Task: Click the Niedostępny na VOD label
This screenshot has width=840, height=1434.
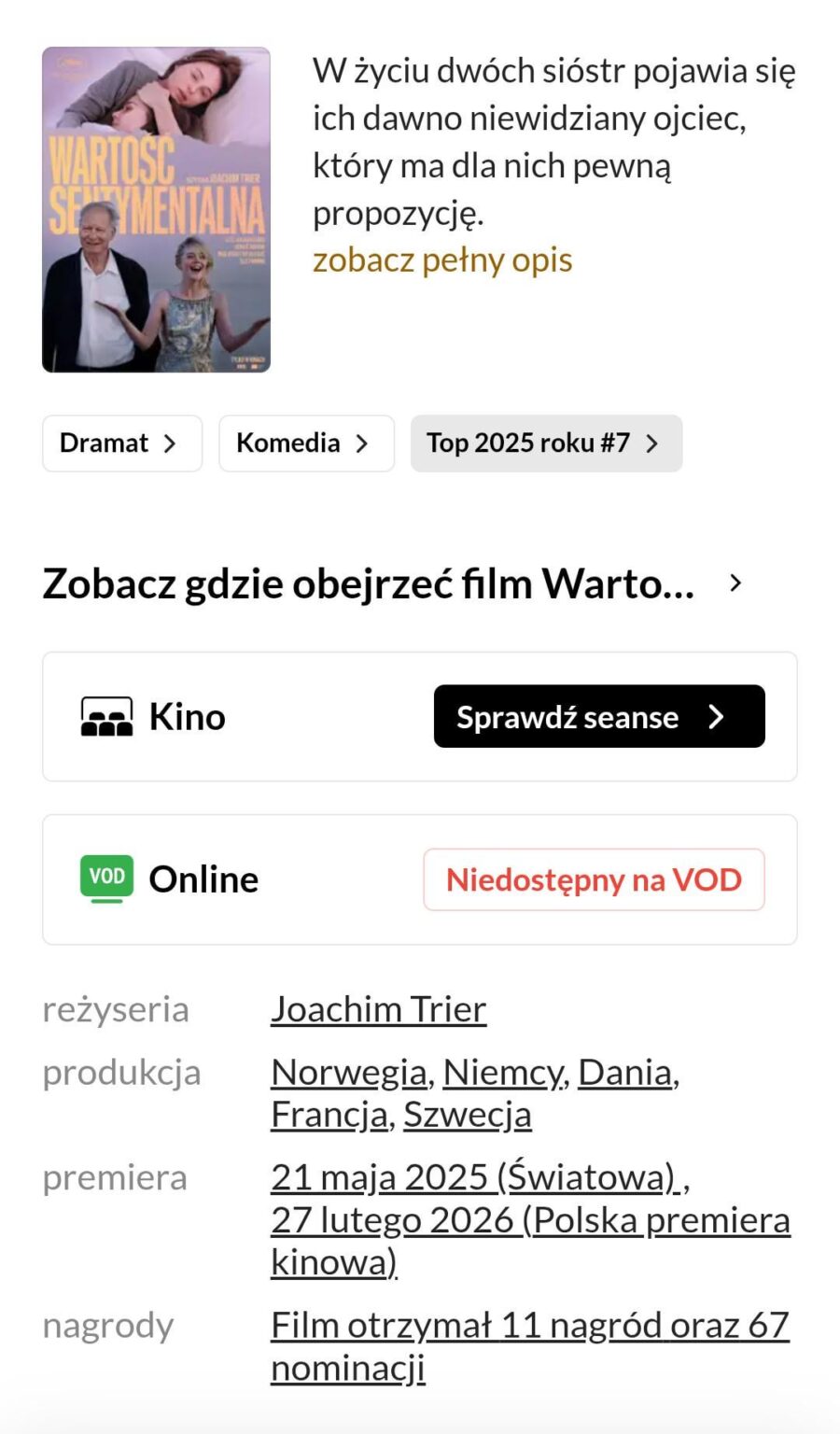Action: coord(594,879)
